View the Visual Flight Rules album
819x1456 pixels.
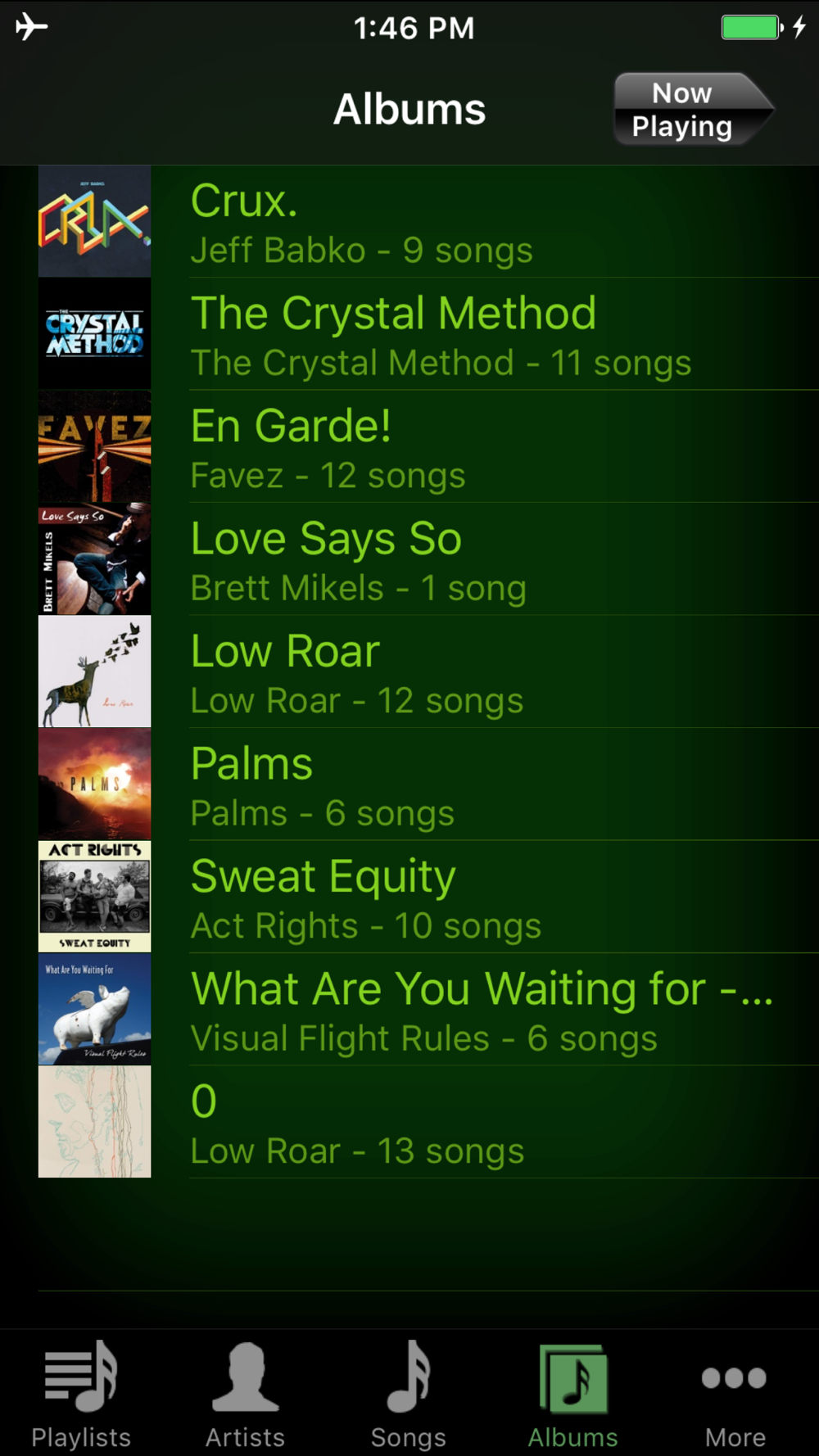[426, 1011]
